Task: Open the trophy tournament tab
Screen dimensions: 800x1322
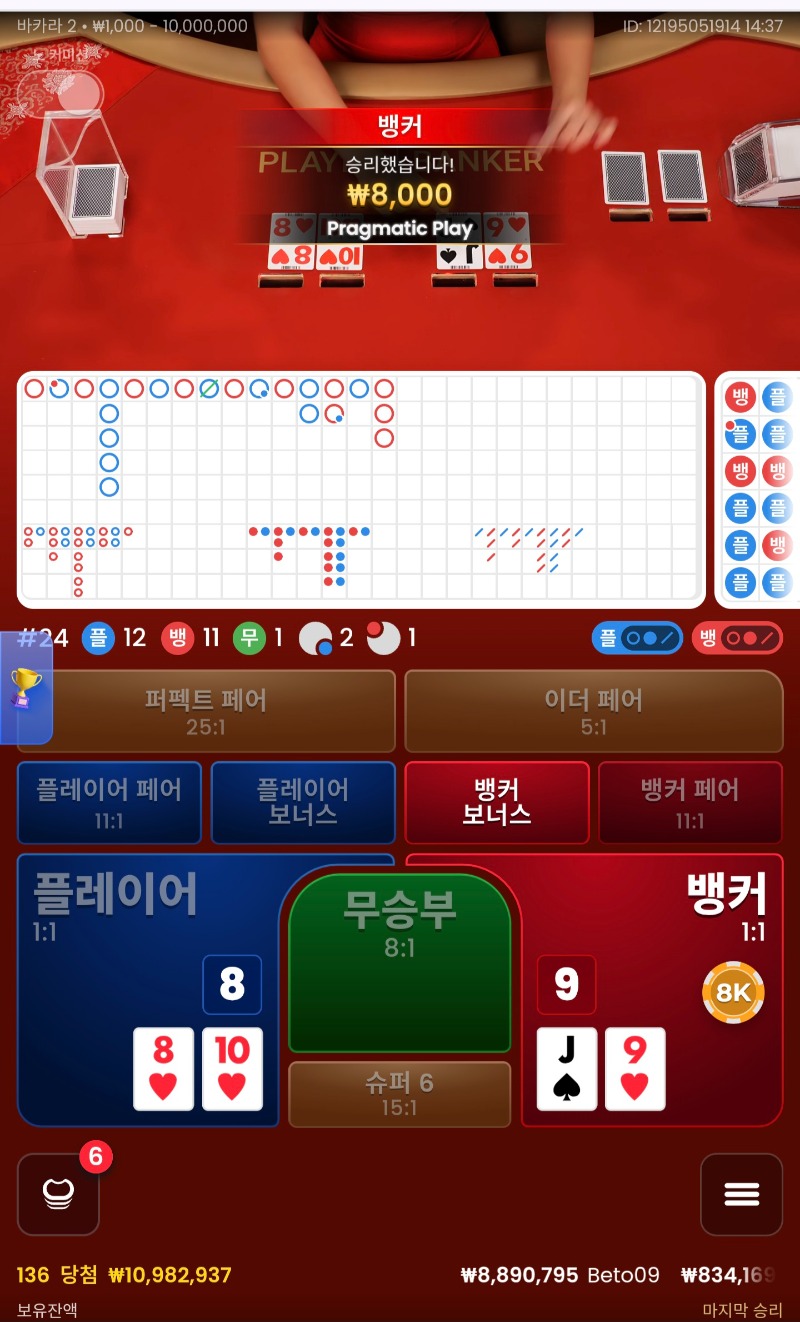Action: click(x=25, y=688)
